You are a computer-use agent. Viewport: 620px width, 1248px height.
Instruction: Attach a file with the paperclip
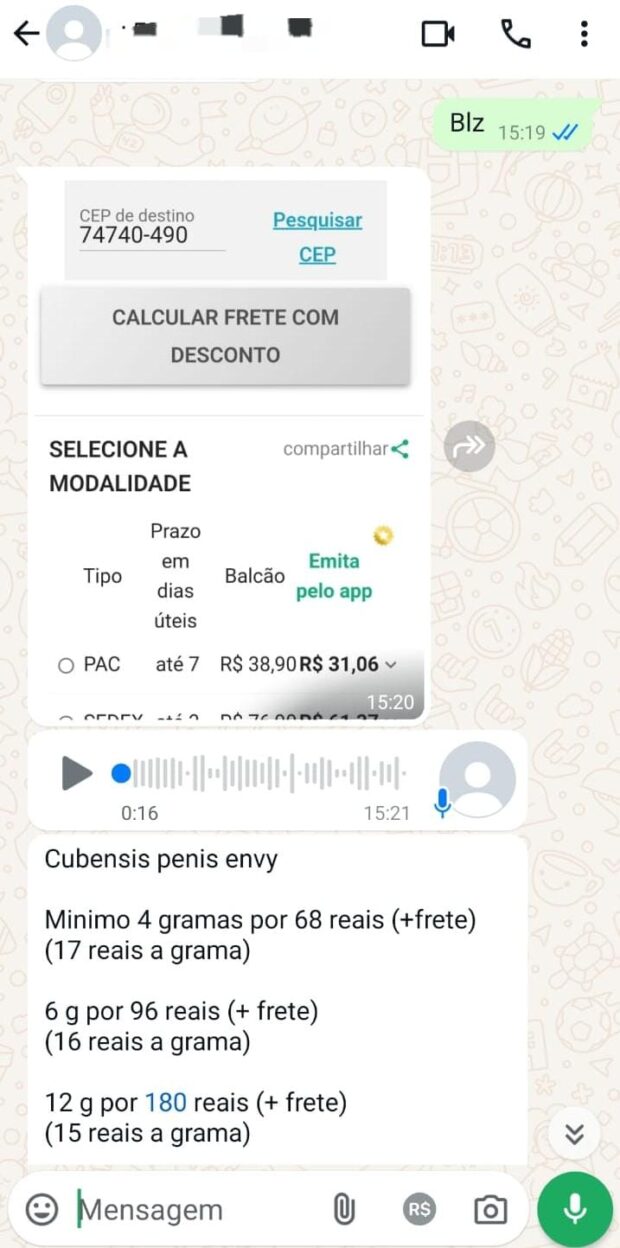[x=343, y=1210]
